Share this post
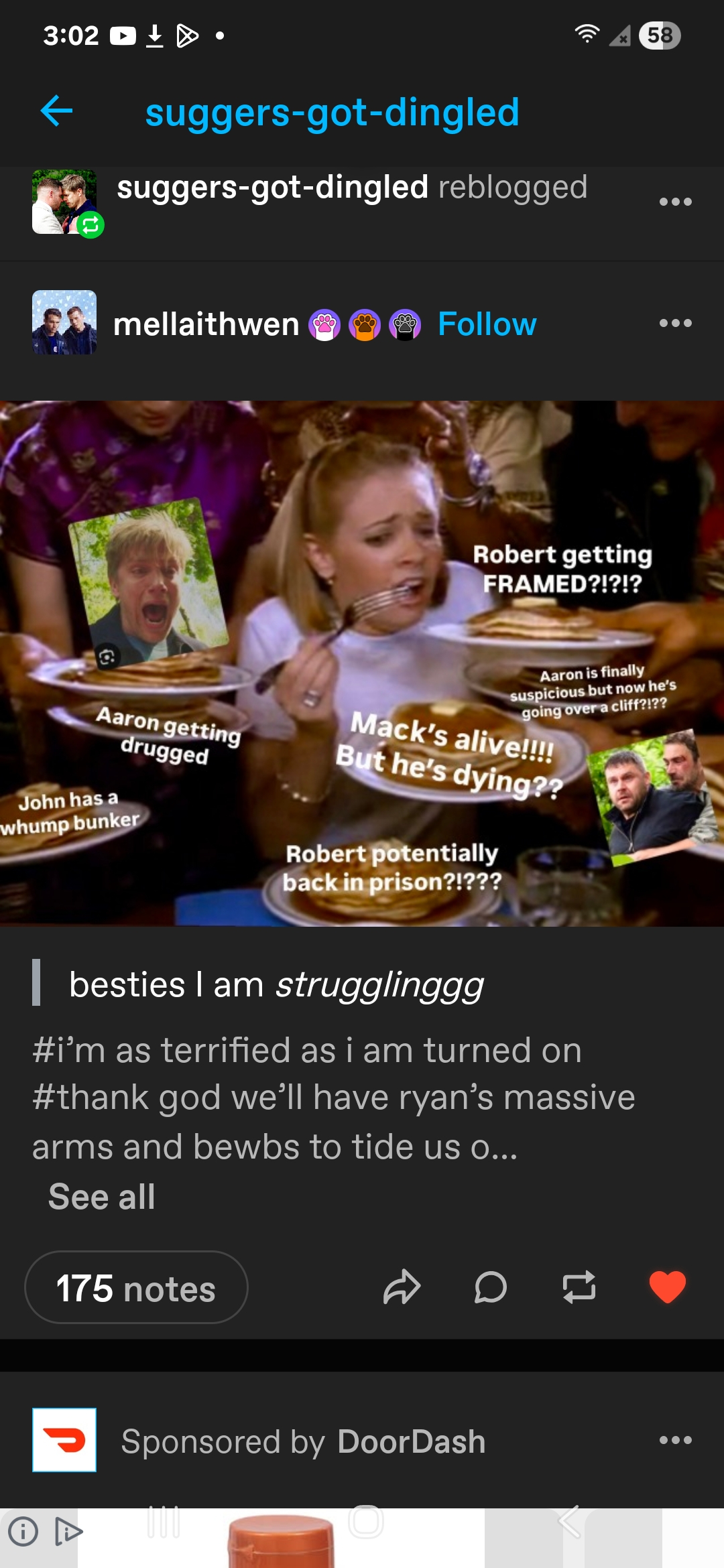 [402, 1287]
